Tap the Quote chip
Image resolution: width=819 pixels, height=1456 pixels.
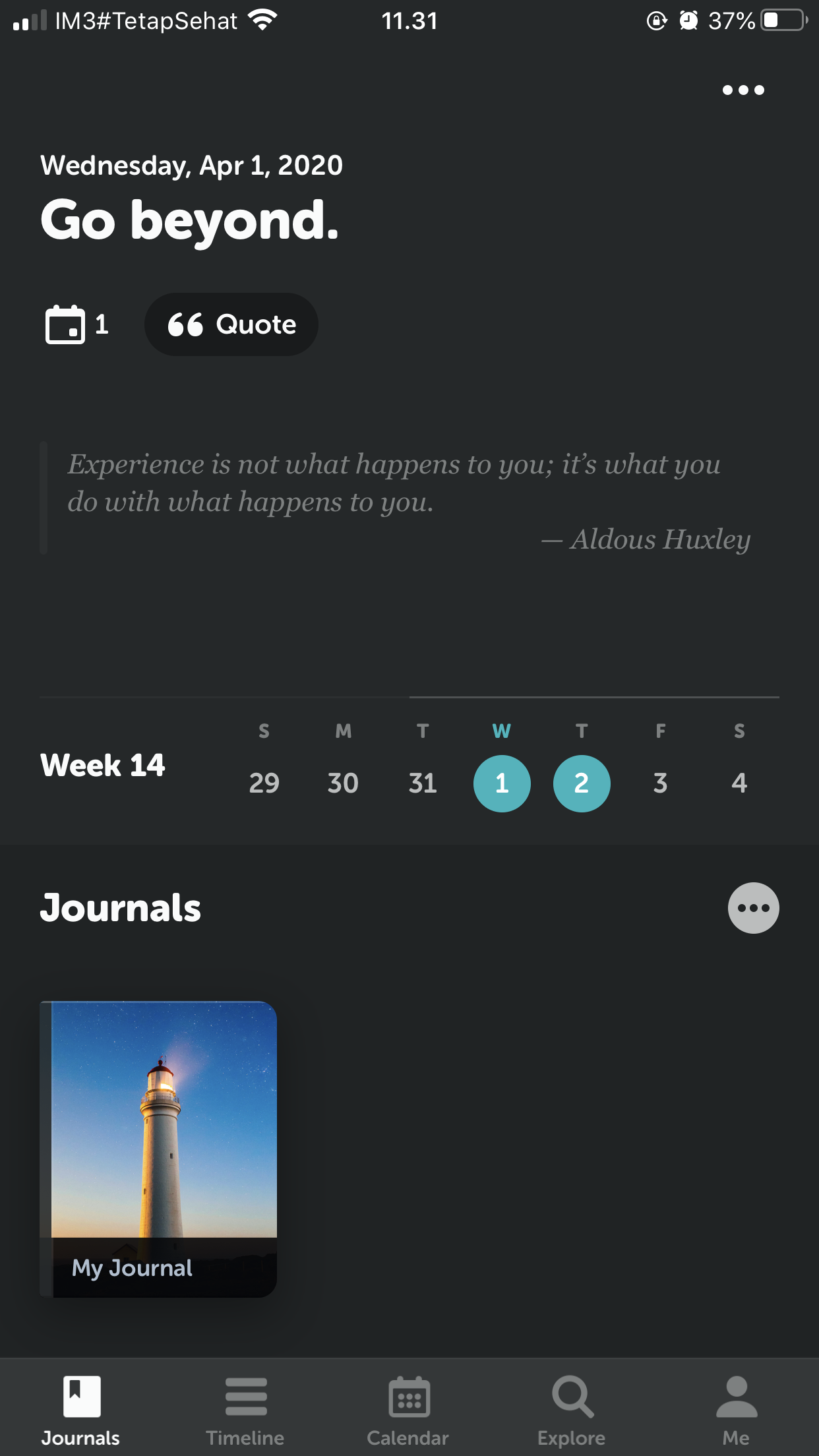231,324
